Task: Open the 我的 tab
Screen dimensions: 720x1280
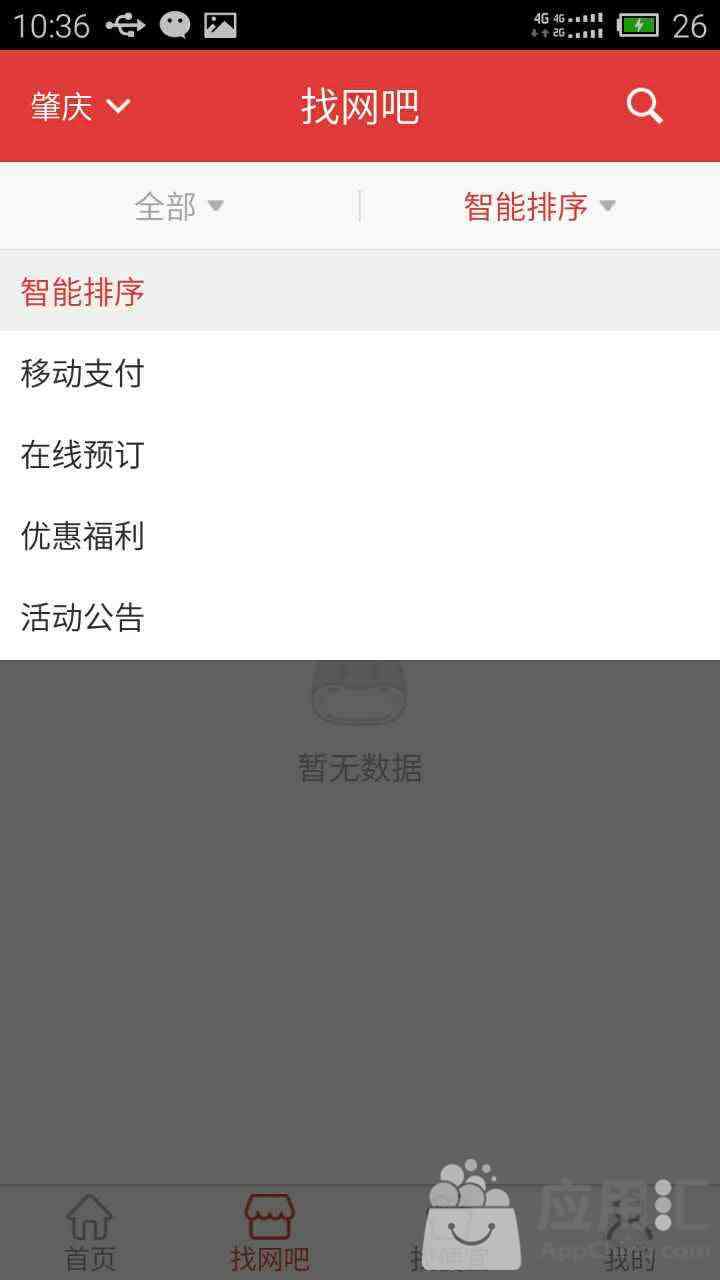Action: click(630, 1233)
